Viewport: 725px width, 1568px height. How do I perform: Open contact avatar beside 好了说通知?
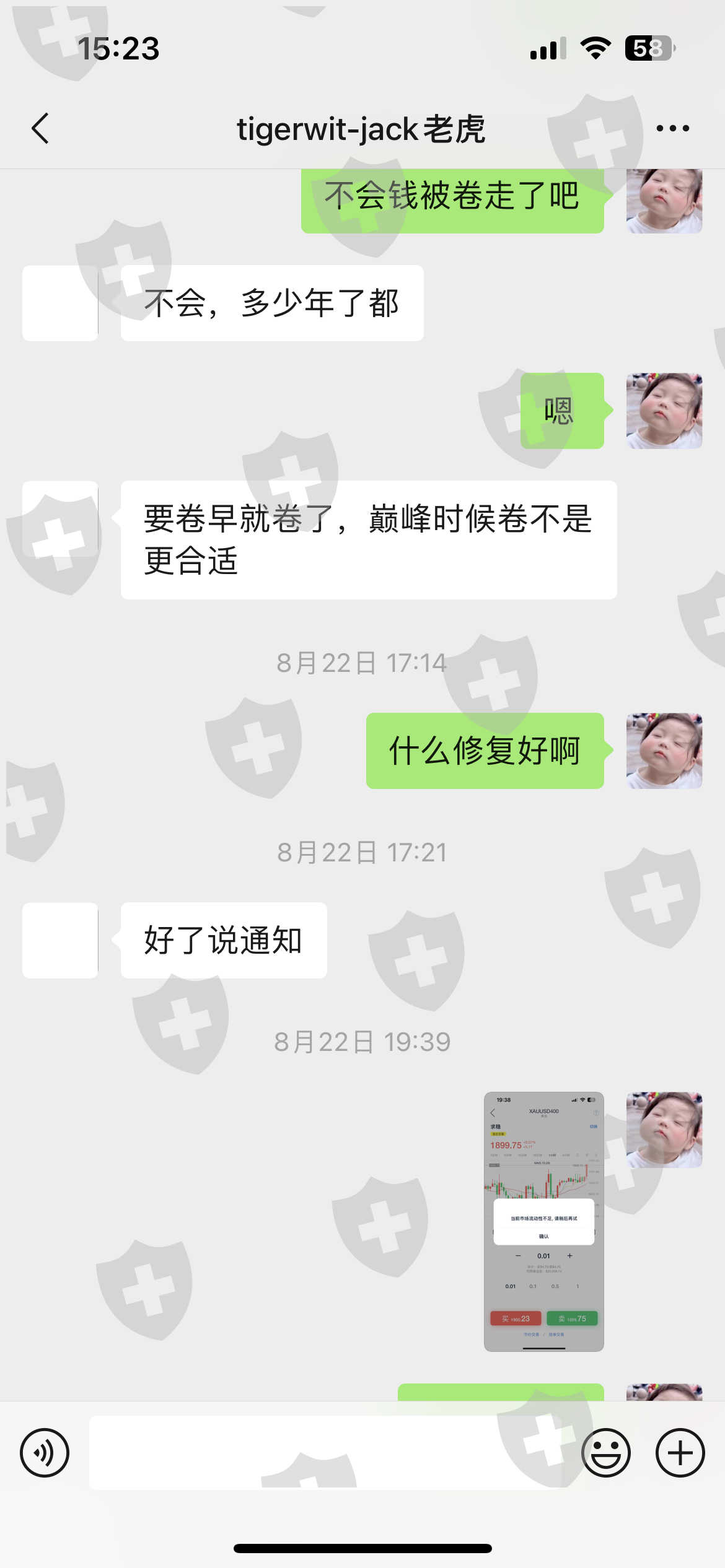tap(60, 941)
